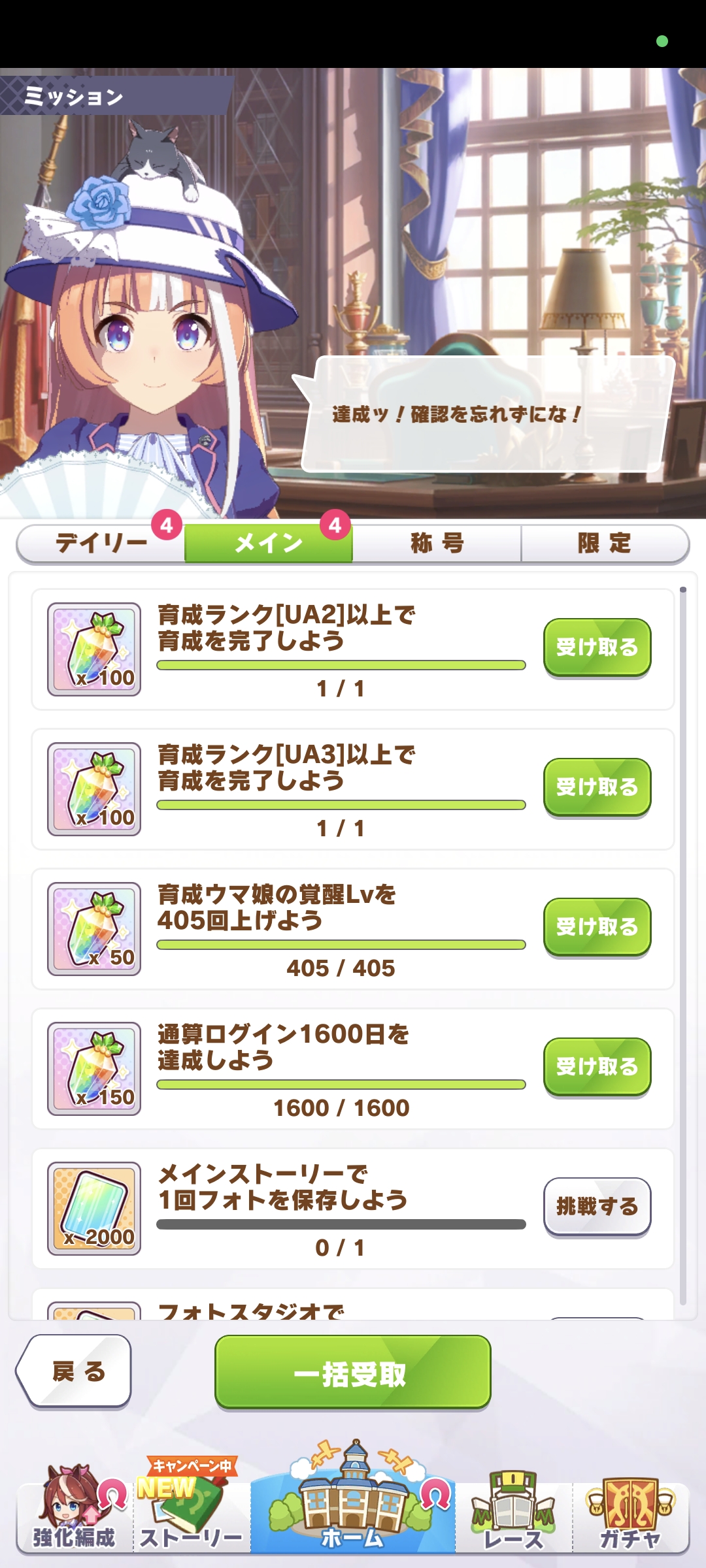Claim reward for the UA2 rank mission

point(597,647)
